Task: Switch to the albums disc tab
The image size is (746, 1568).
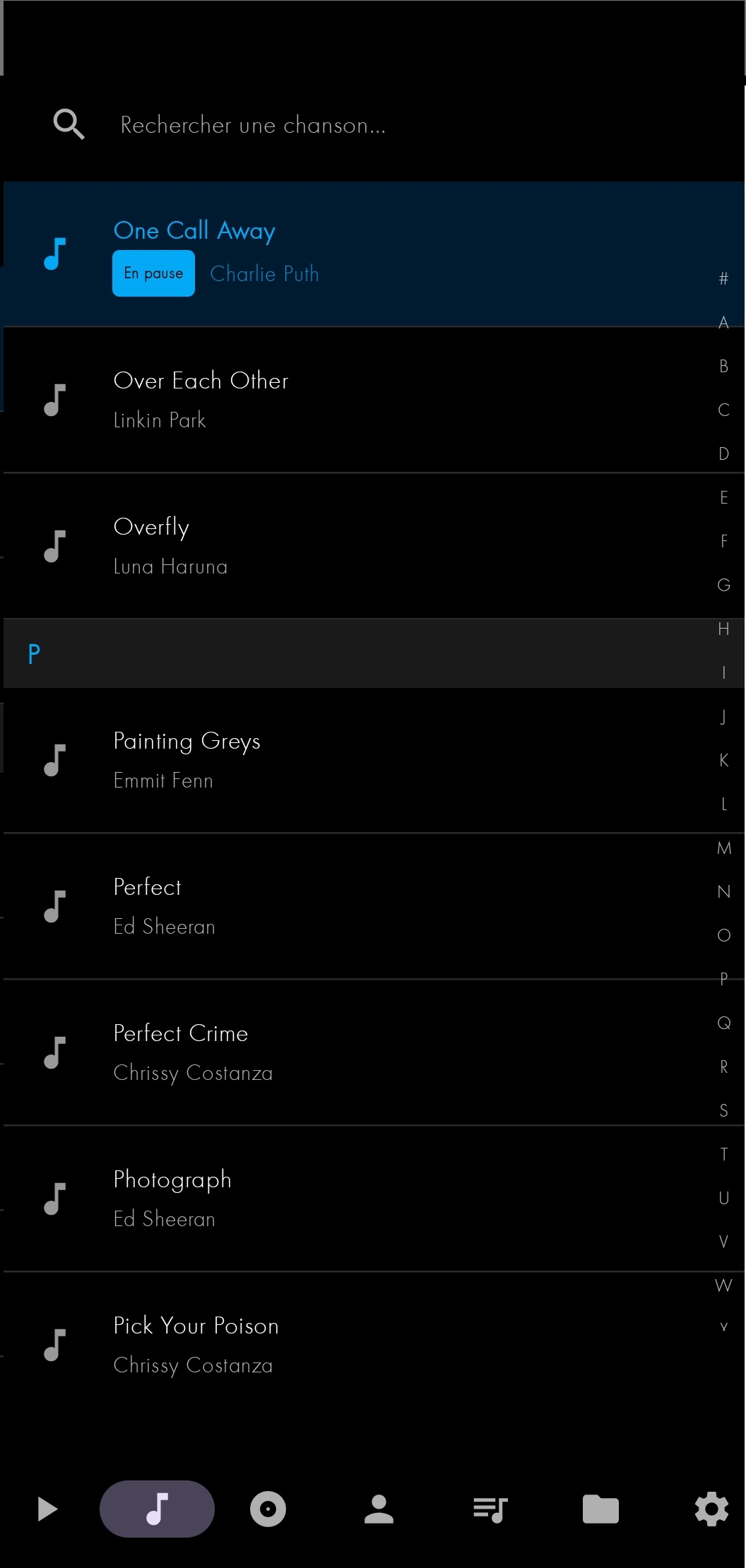Action: [x=268, y=1509]
